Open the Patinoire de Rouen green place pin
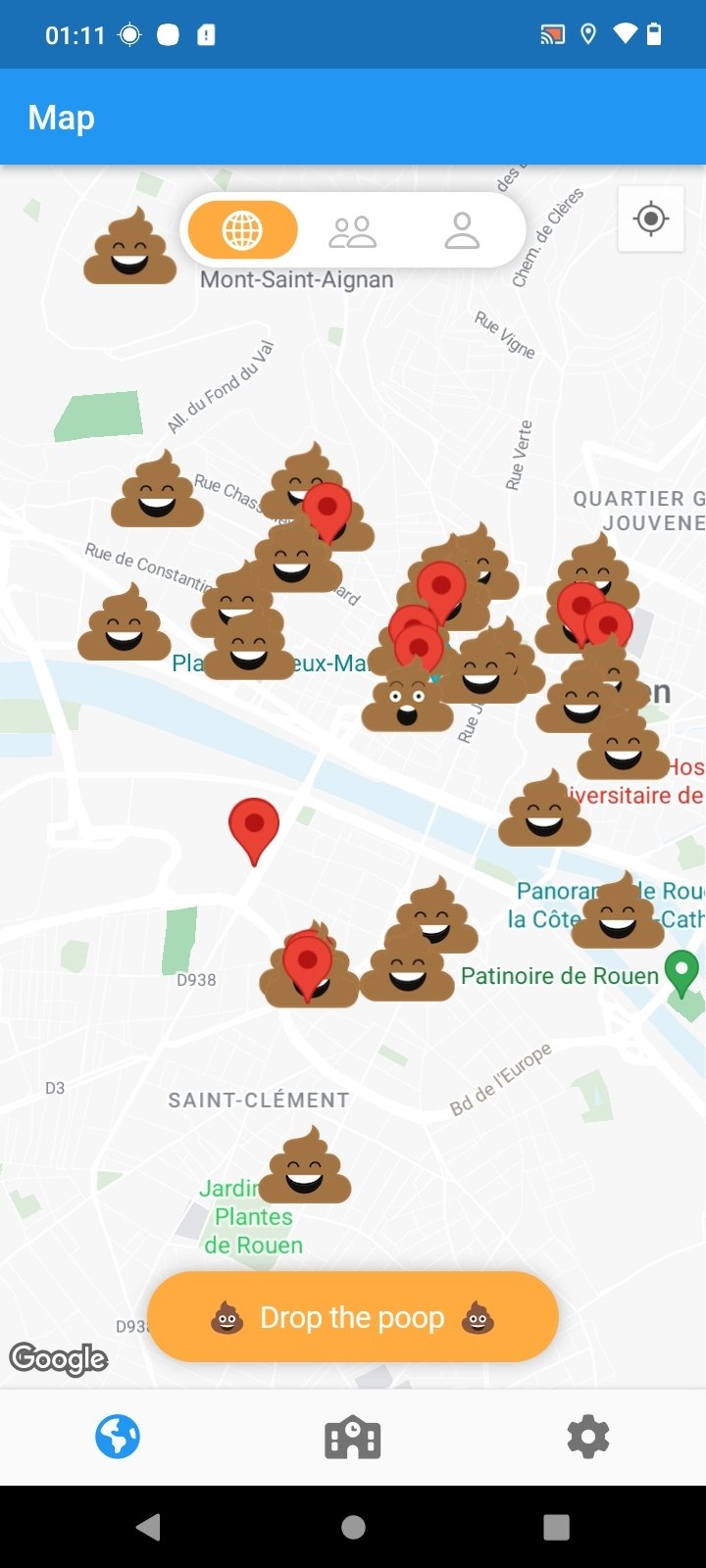The height and width of the screenshot is (1568, 706). tap(681, 972)
